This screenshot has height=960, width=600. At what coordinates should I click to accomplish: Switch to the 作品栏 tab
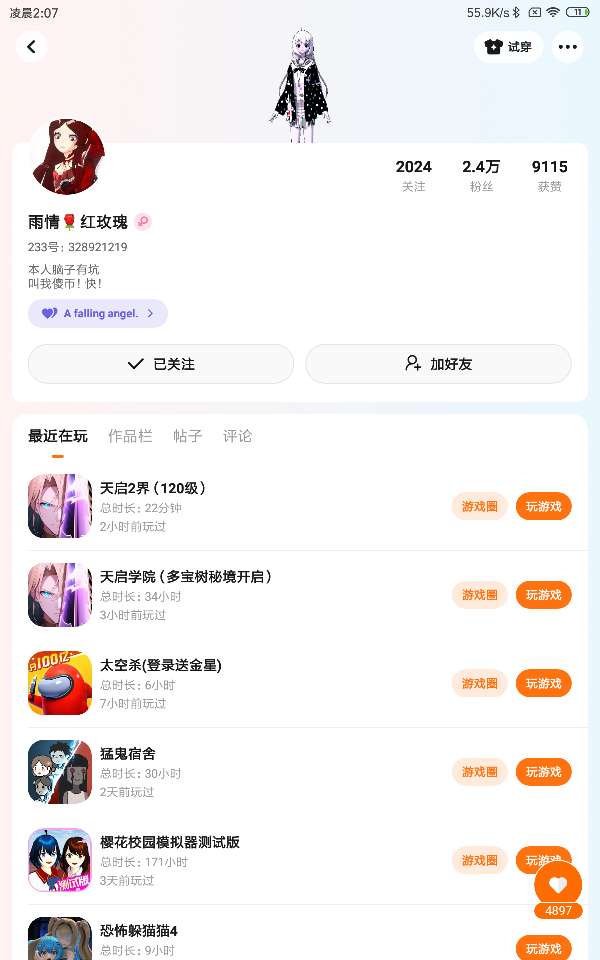coord(130,436)
